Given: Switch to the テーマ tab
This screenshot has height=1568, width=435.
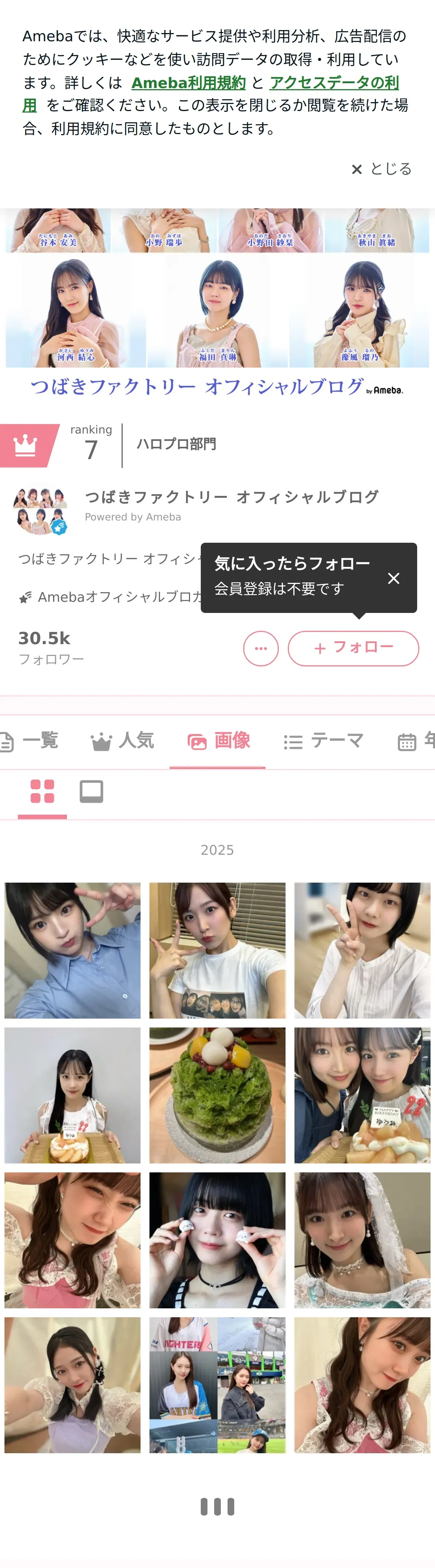Looking at the screenshot, I should click(323, 741).
